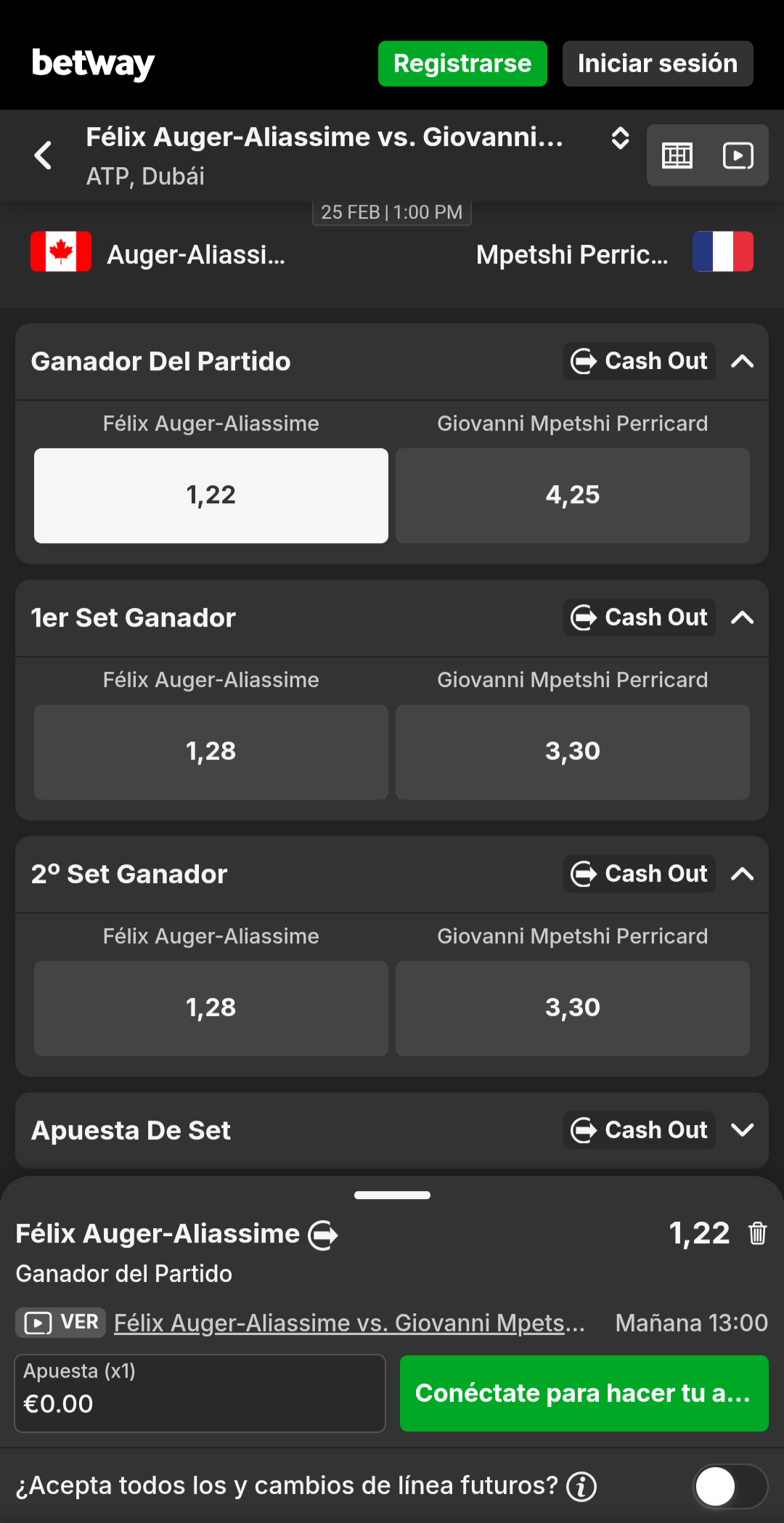Open Iniciar sesión
The width and height of the screenshot is (784, 1523).
[657, 64]
